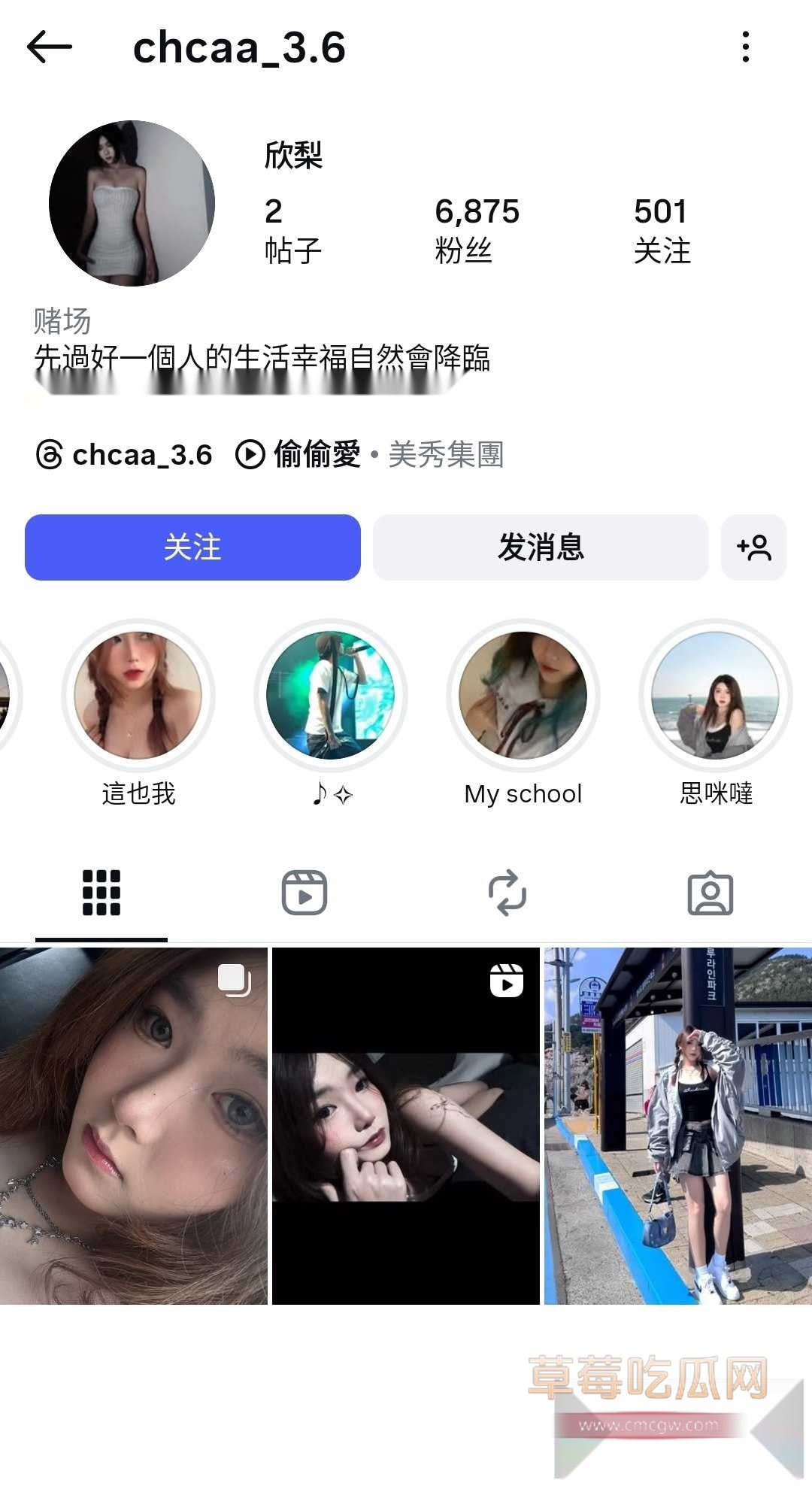This screenshot has height=1486, width=812.
Task: Show suggested accounts with add-person icon
Action: click(x=753, y=547)
